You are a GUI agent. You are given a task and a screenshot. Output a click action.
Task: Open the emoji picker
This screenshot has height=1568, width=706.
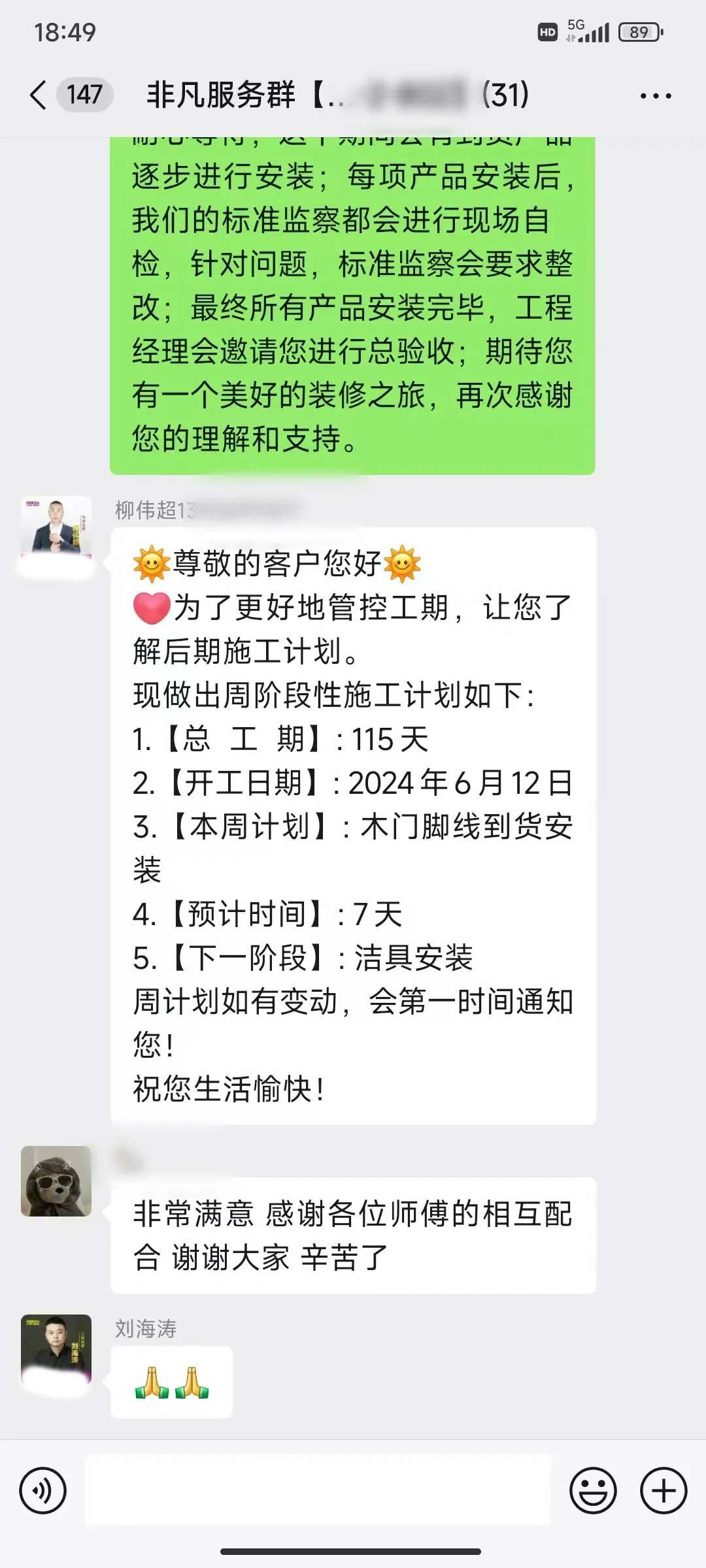click(593, 1491)
